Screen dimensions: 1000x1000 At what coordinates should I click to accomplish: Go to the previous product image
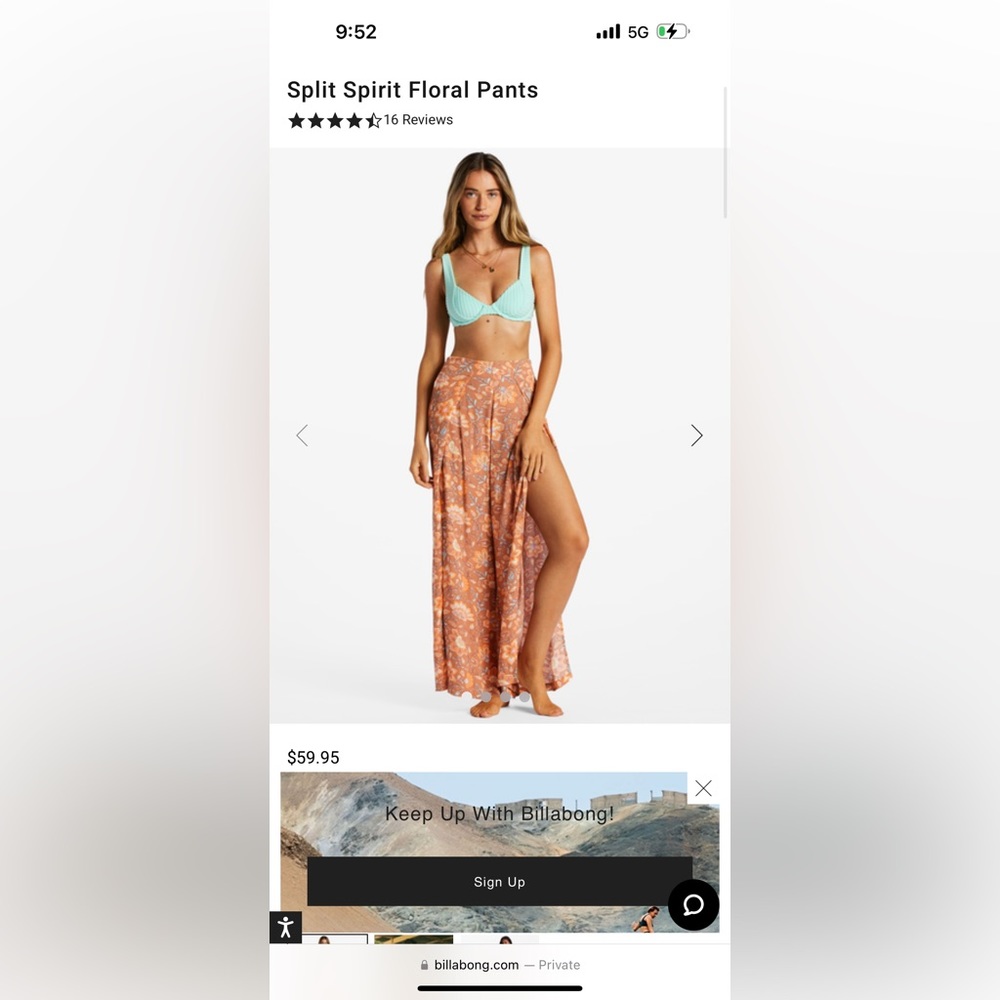(x=302, y=435)
